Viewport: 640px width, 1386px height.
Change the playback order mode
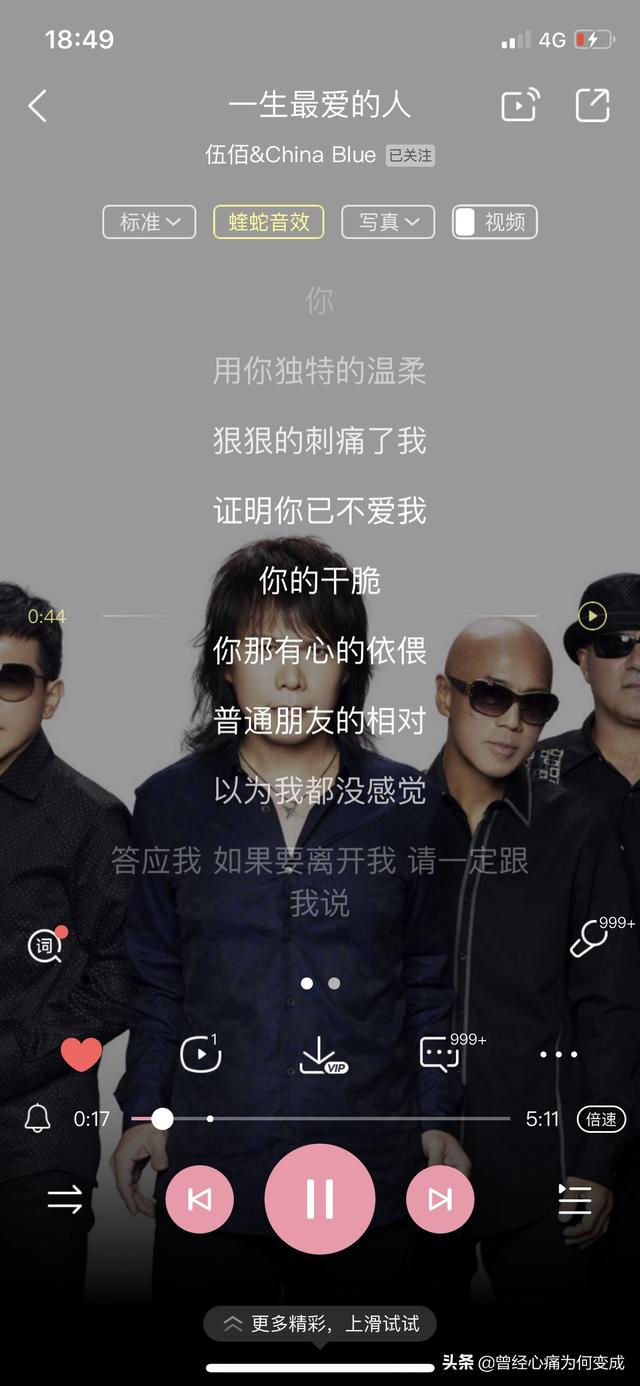click(65, 1199)
